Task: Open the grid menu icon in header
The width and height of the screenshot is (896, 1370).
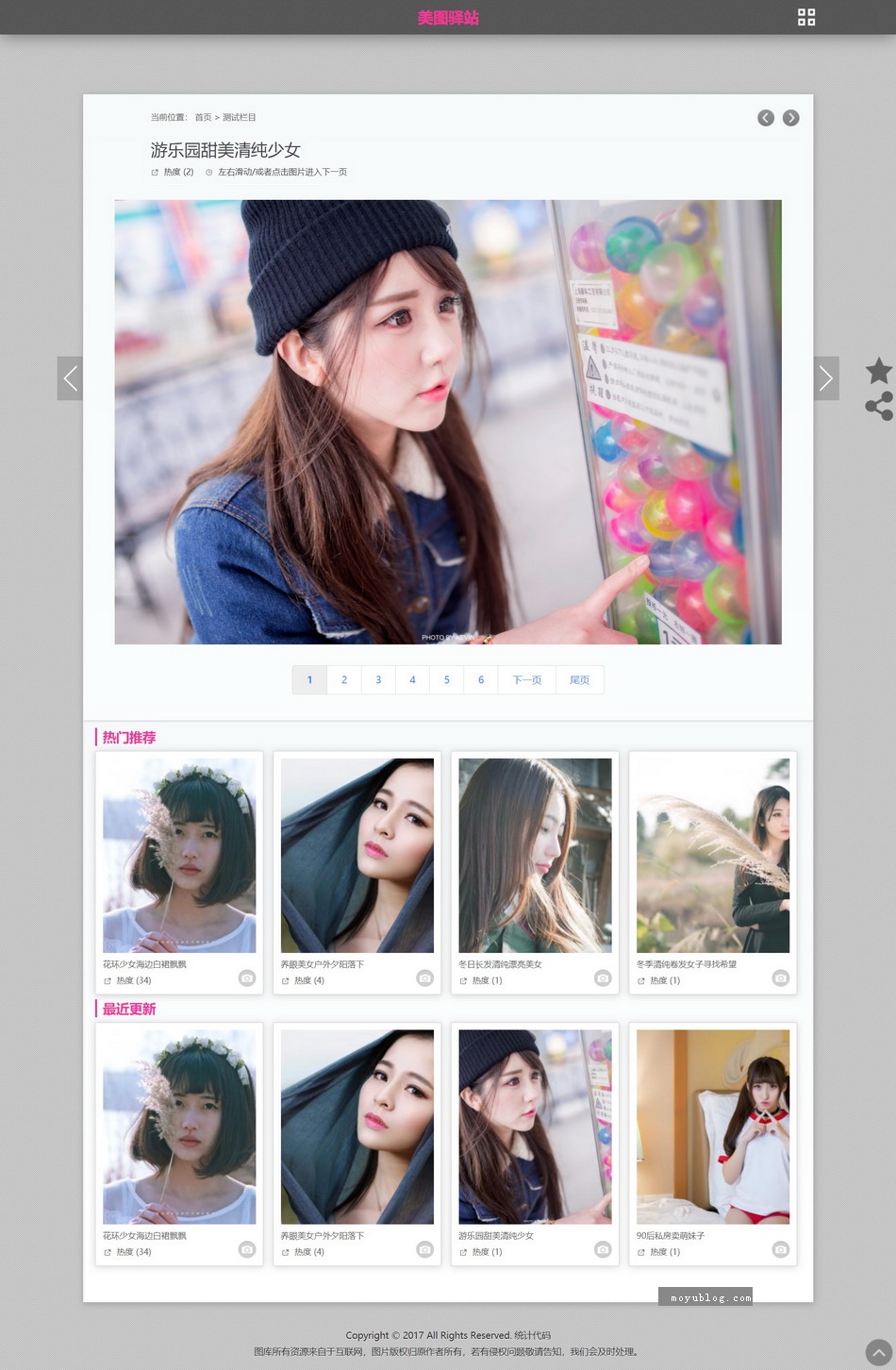Action: pos(806,17)
